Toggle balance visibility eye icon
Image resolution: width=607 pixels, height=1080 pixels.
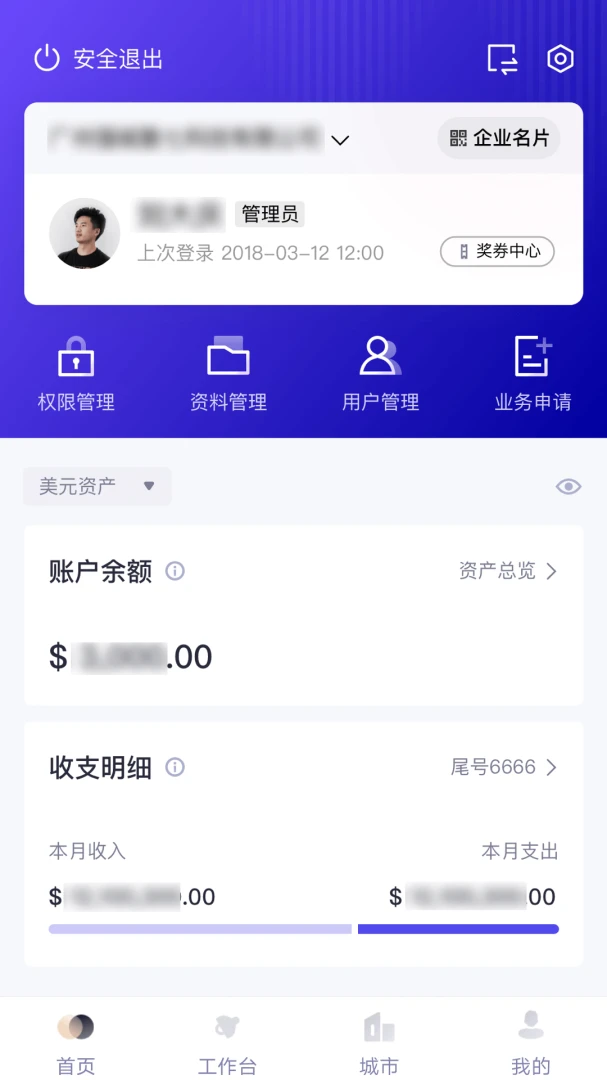568,487
